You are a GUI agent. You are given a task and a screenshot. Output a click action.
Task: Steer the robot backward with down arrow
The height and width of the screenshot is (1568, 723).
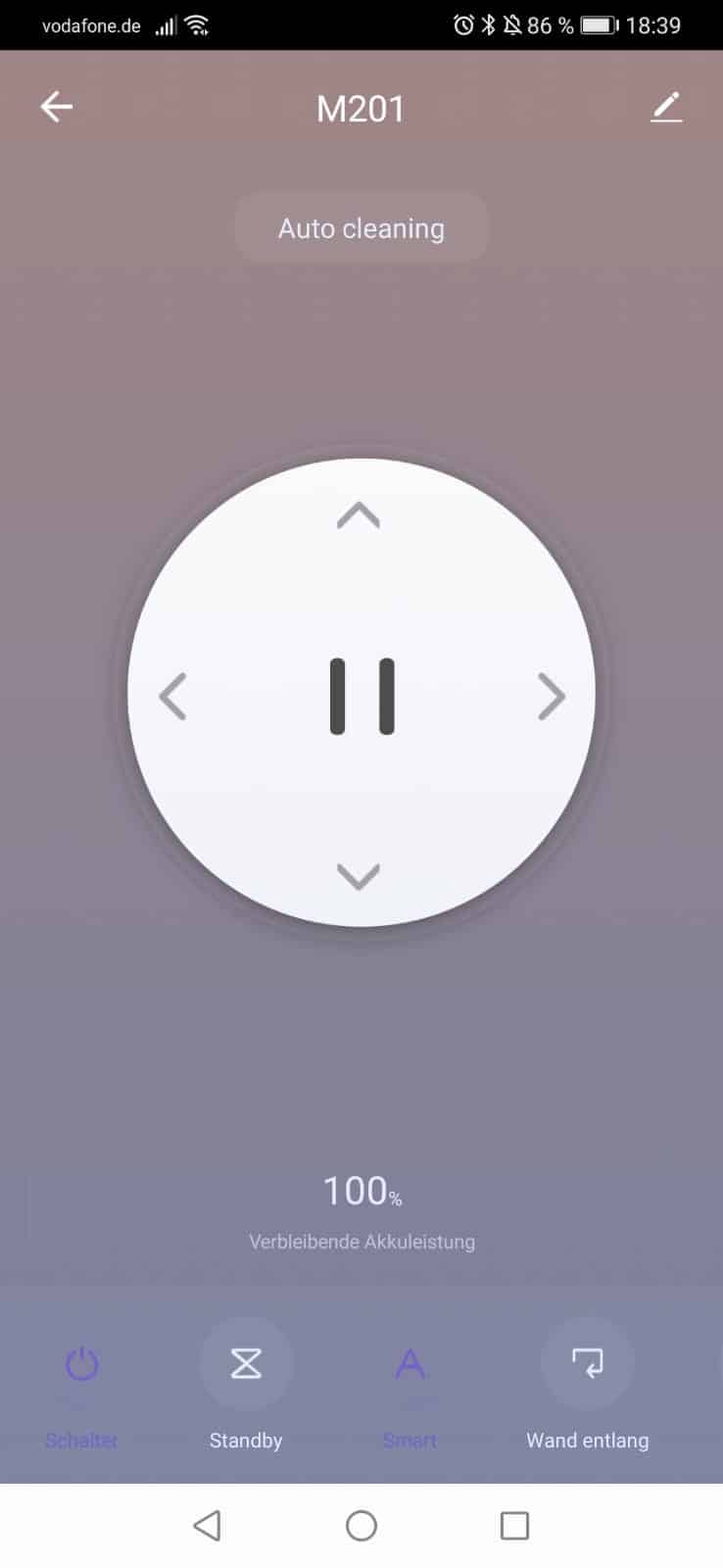click(359, 876)
